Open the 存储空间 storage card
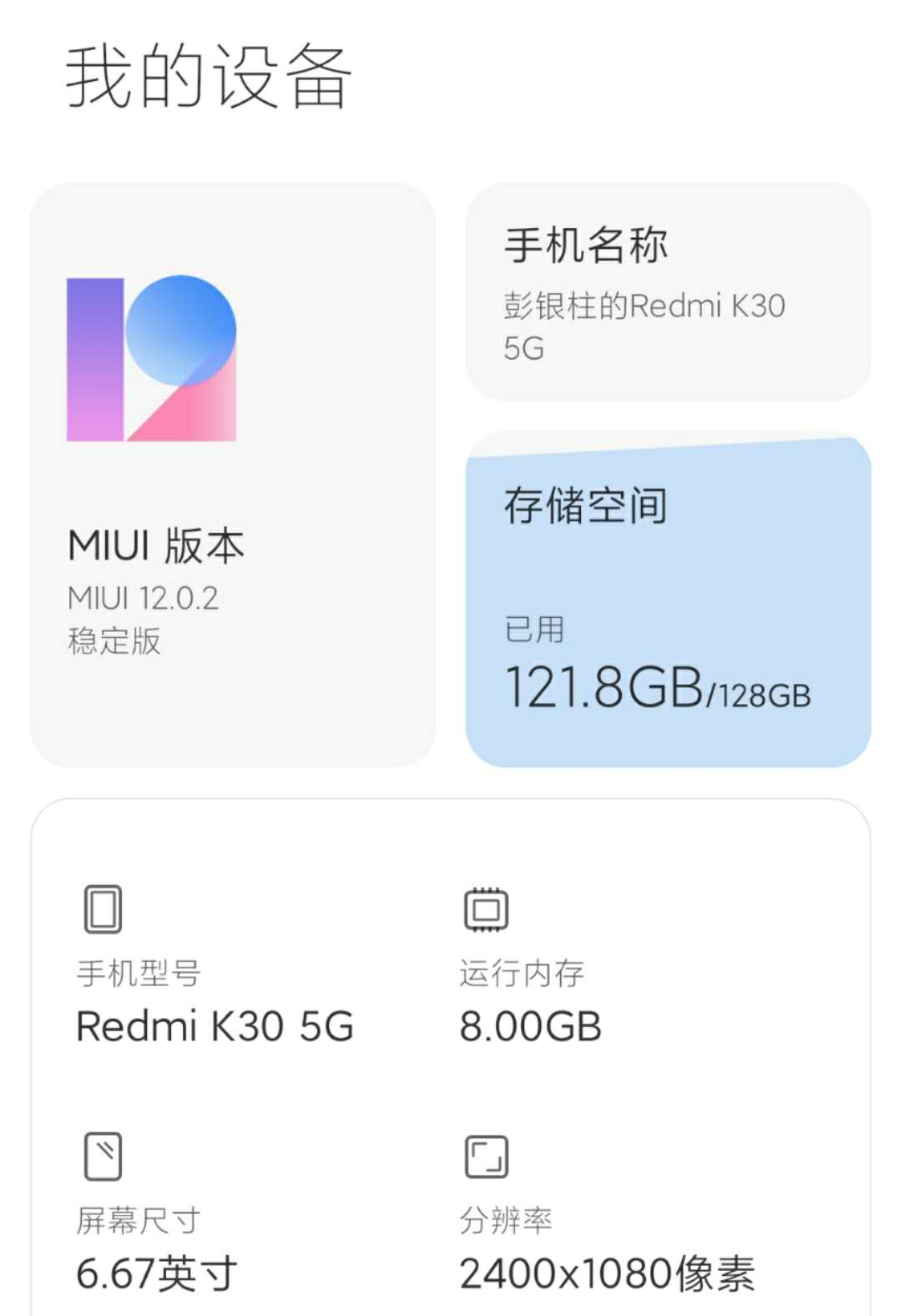Screen dimensions: 899x1316 coord(668,601)
